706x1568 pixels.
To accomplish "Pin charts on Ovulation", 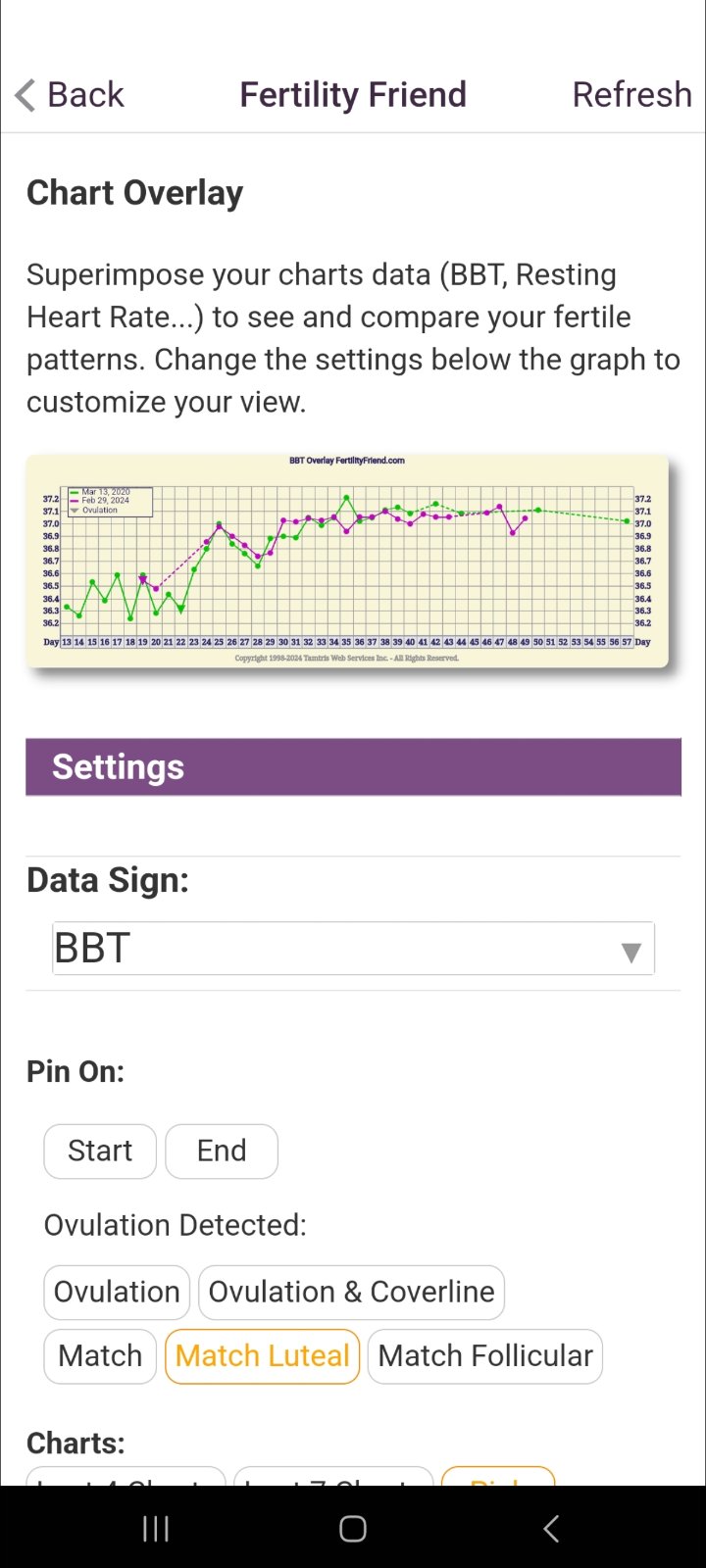I will (x=117, y=1292).
